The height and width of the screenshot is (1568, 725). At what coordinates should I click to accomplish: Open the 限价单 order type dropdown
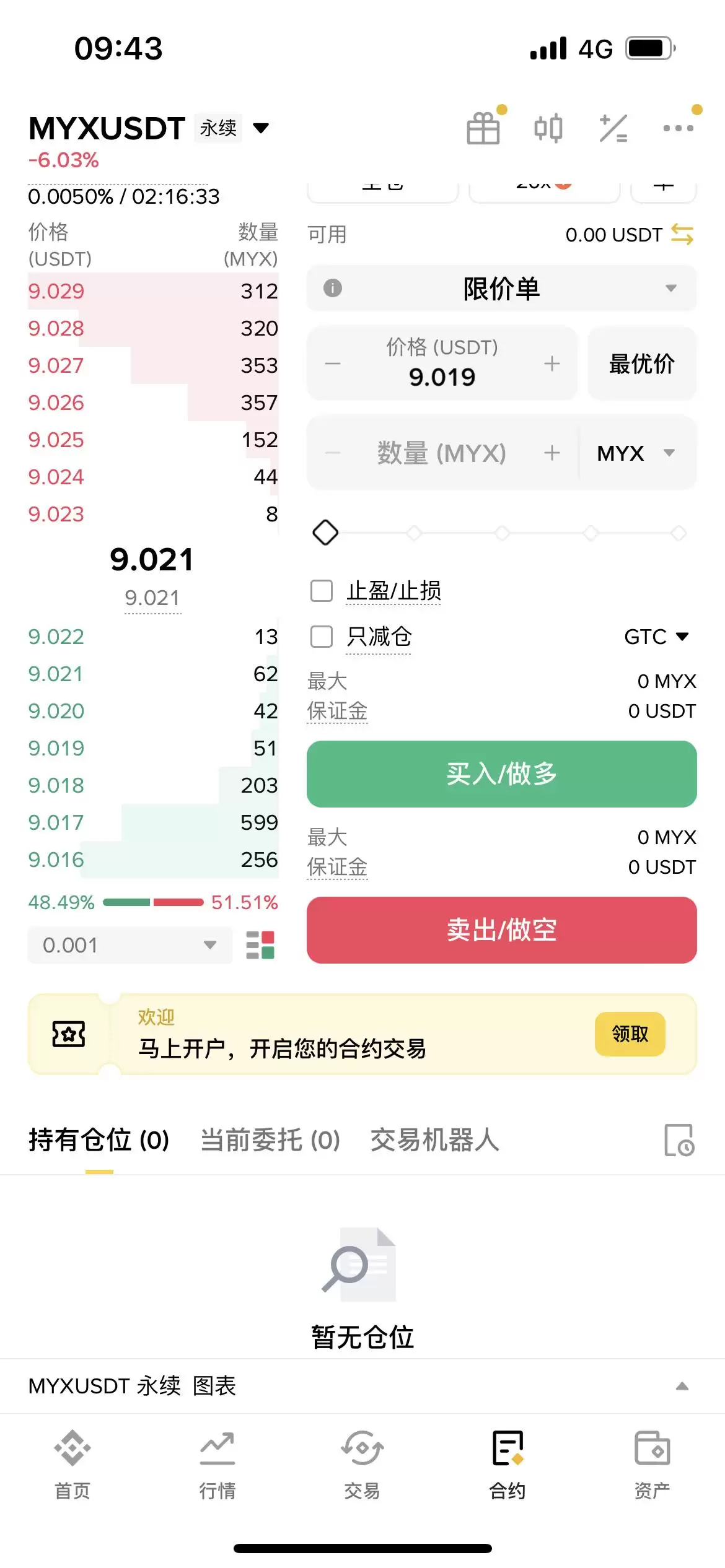click(501, 288)
